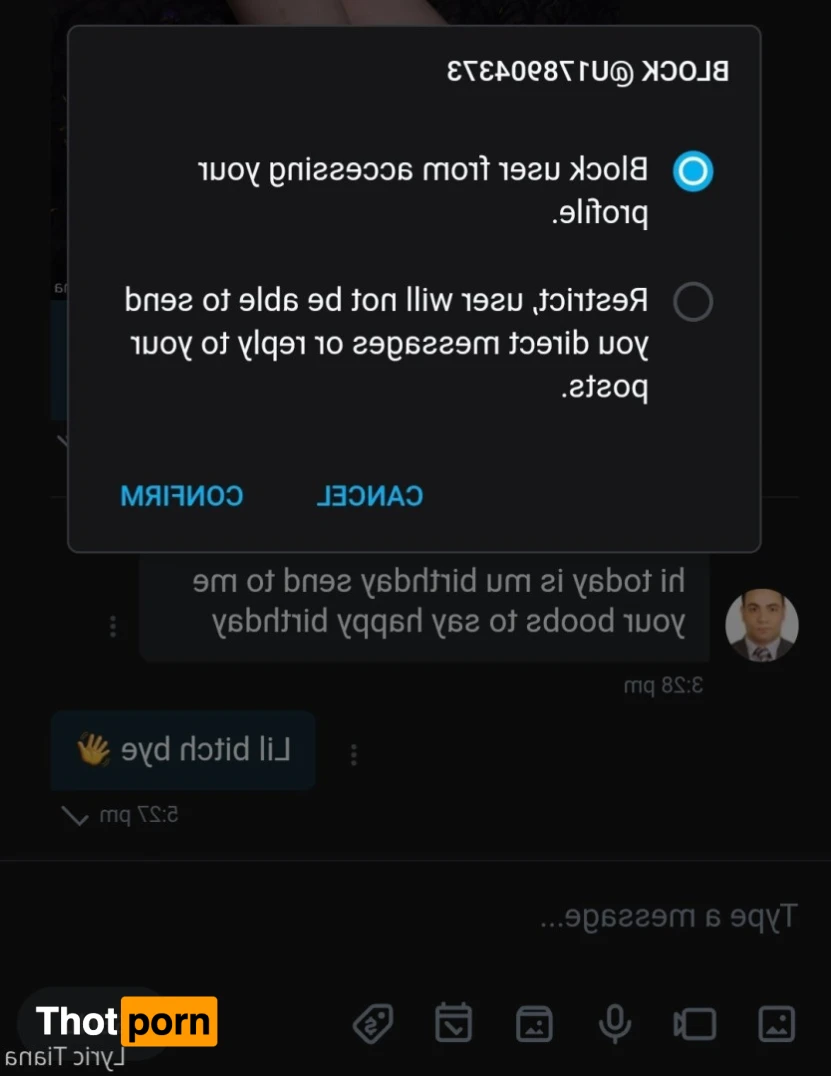This screenshot has height=1076, width=831.
Task: Attach a photo with the image icon
Action: pyautogui.click(x=776, y=1024)
